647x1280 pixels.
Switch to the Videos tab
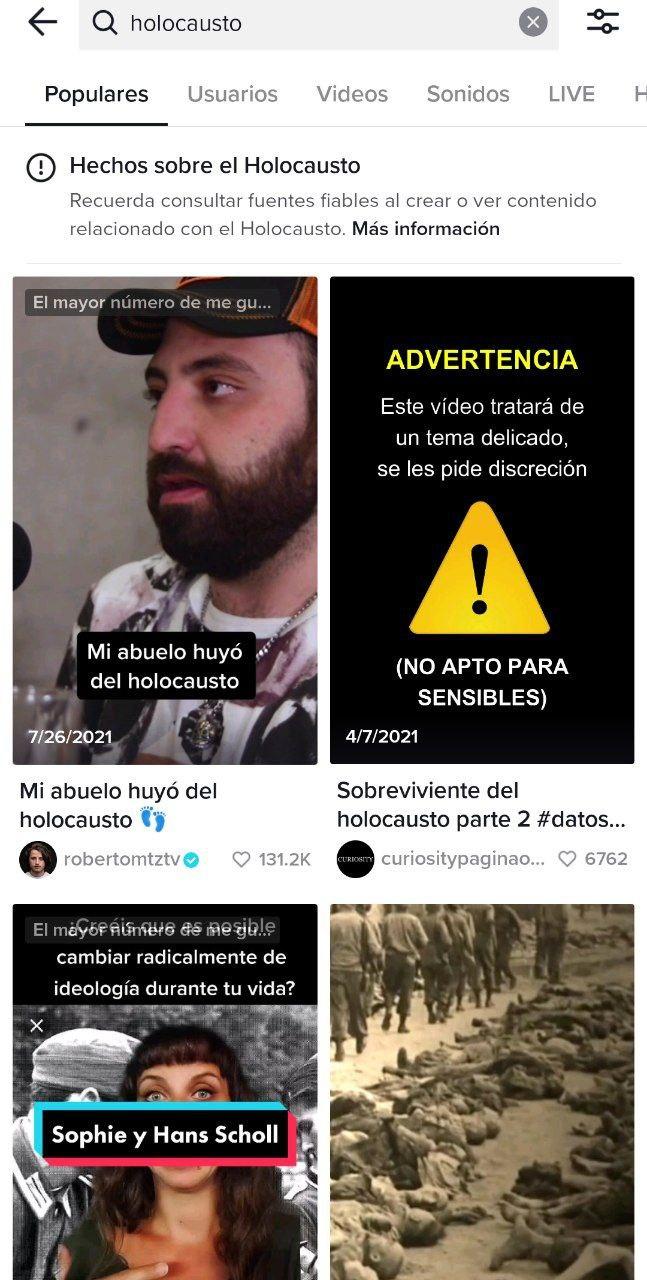click(352, 94)
